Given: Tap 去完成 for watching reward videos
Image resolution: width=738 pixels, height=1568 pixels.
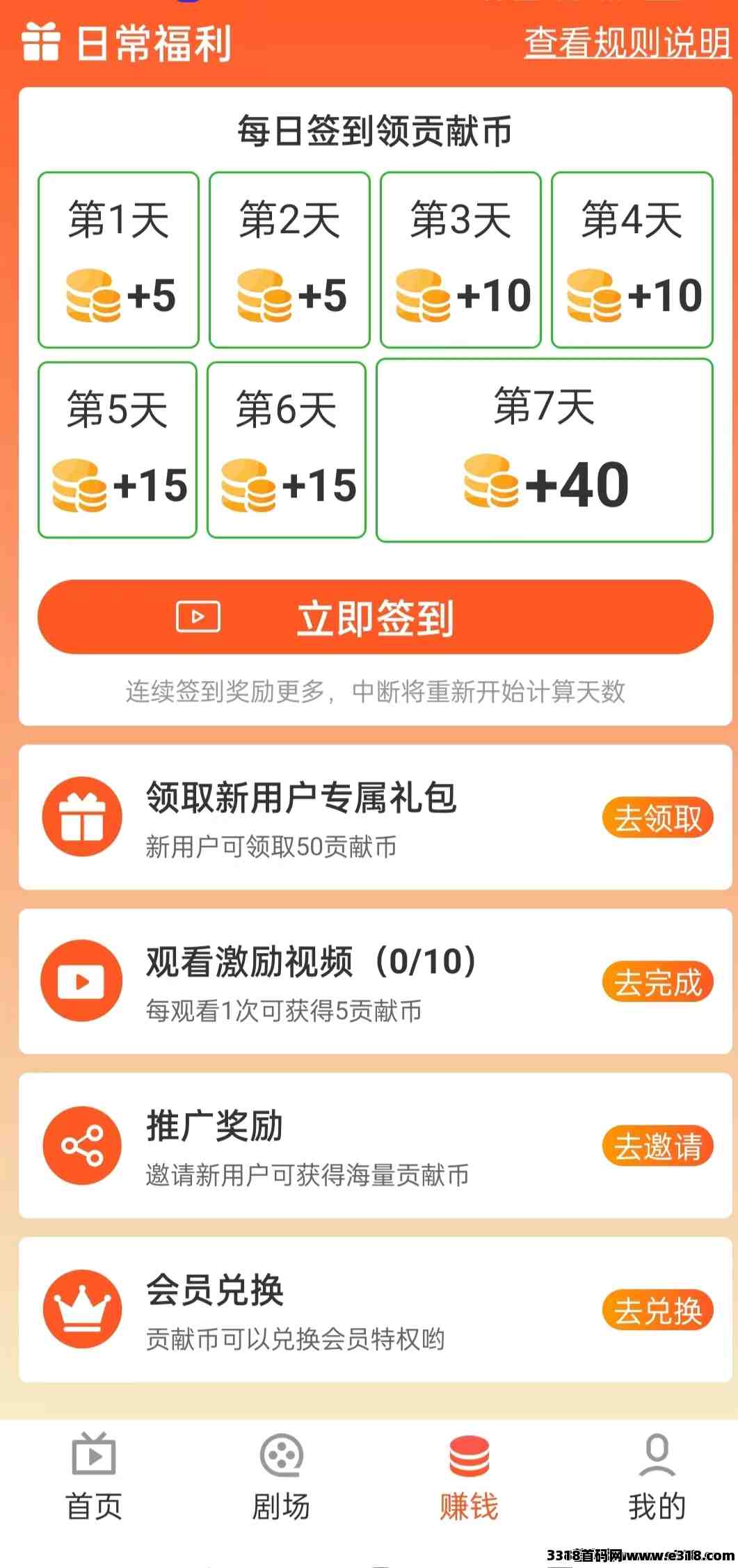Looking at the screenshot, I should tap(657, 982).
